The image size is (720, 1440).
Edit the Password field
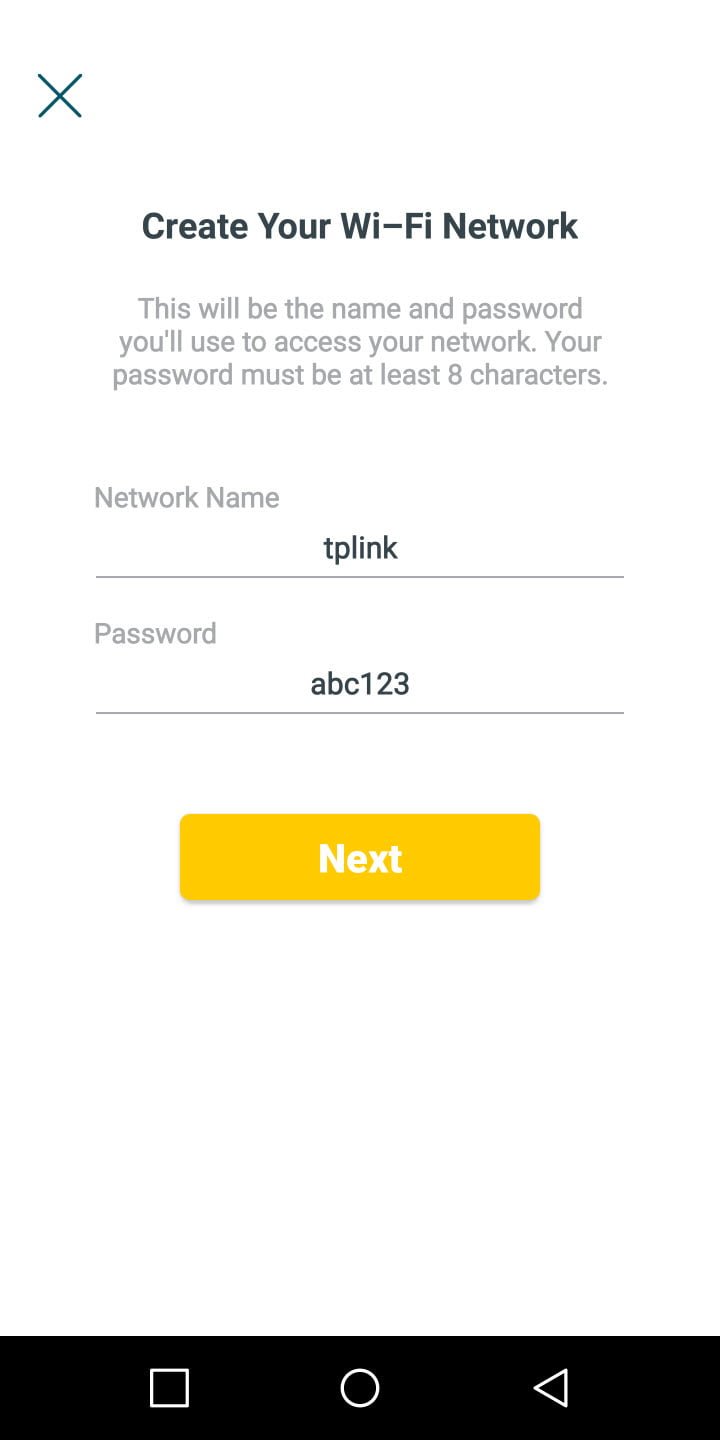(360, 684)
